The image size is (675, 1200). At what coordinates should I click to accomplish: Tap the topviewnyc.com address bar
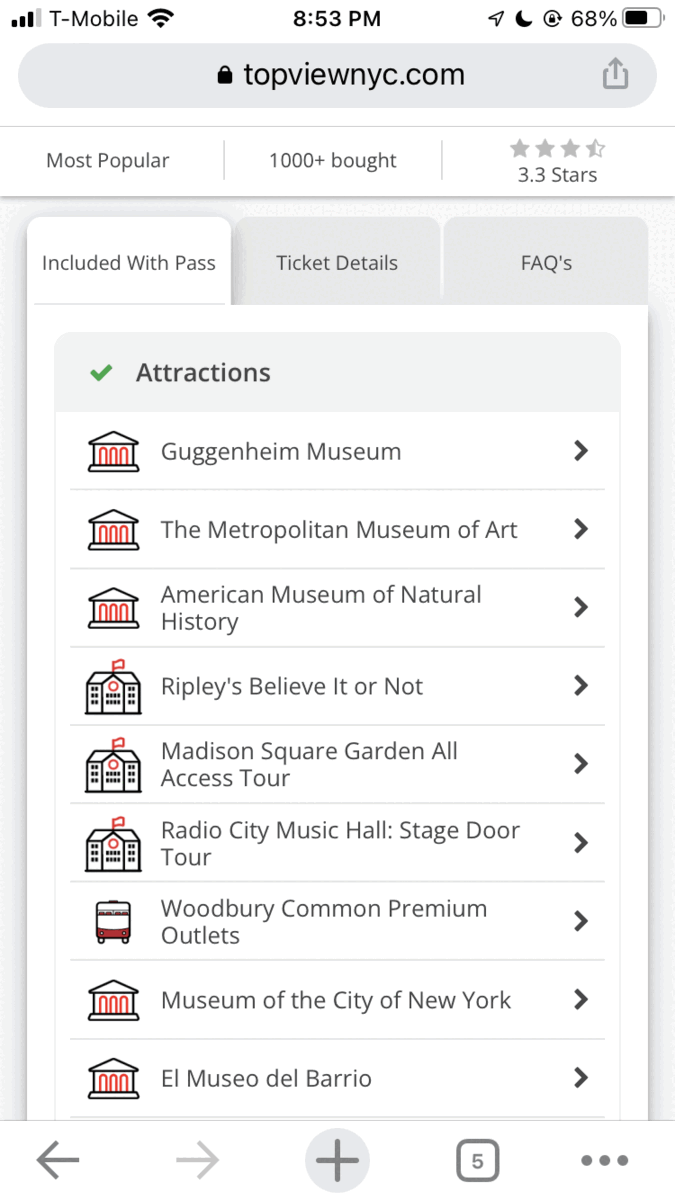[338, 75]
